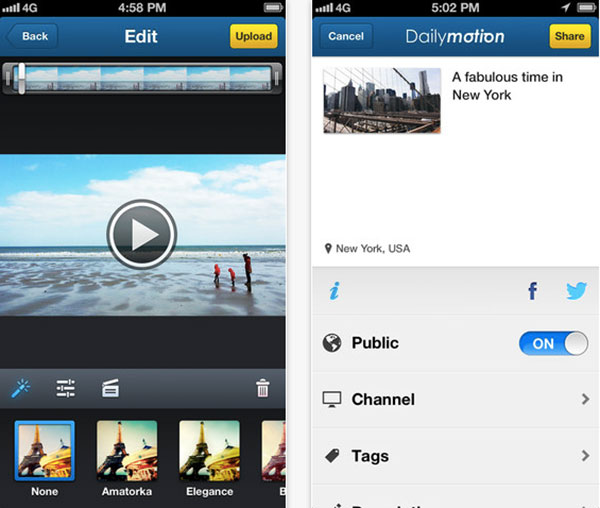Toggle the Public switch off
600x508 pixels.
[x=553, y=343]
